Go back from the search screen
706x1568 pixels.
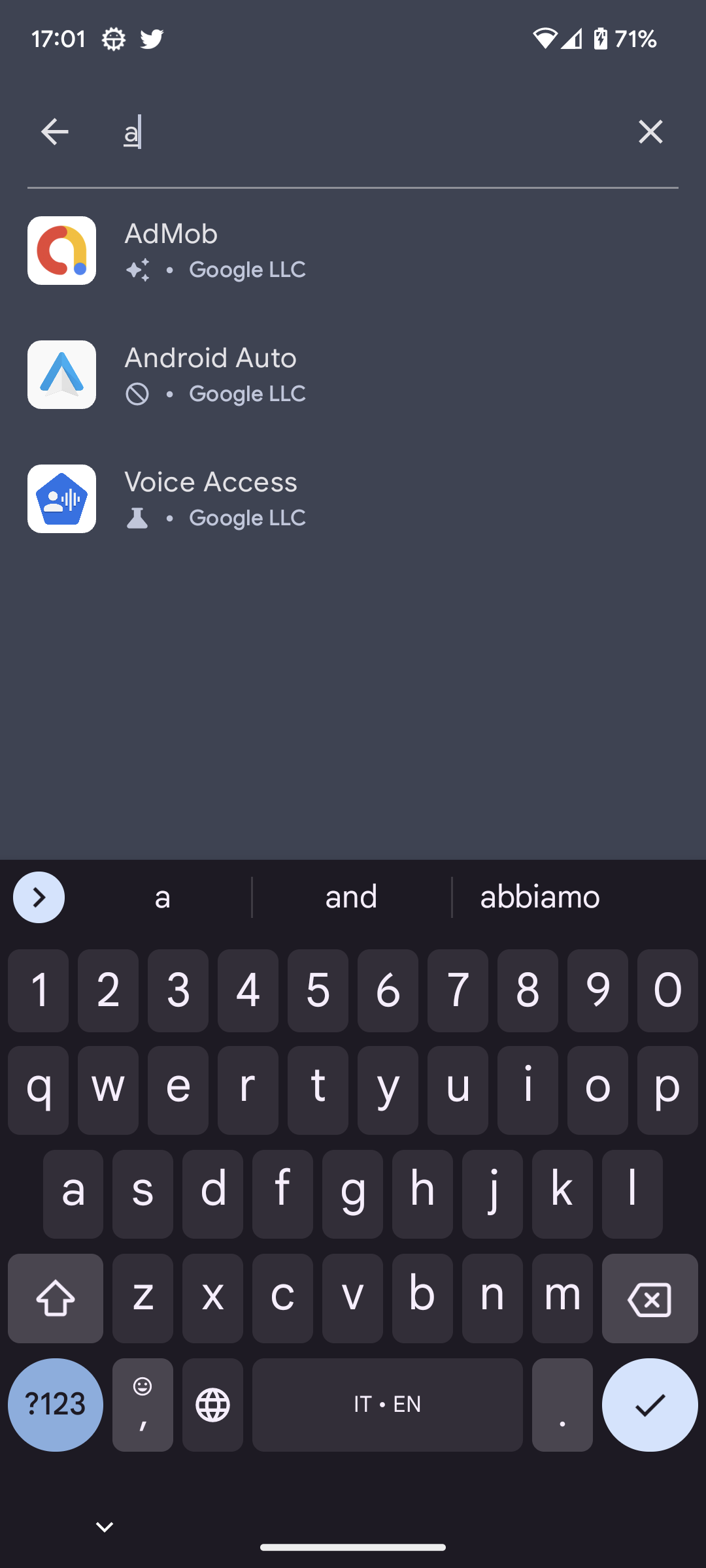[54, 132]
